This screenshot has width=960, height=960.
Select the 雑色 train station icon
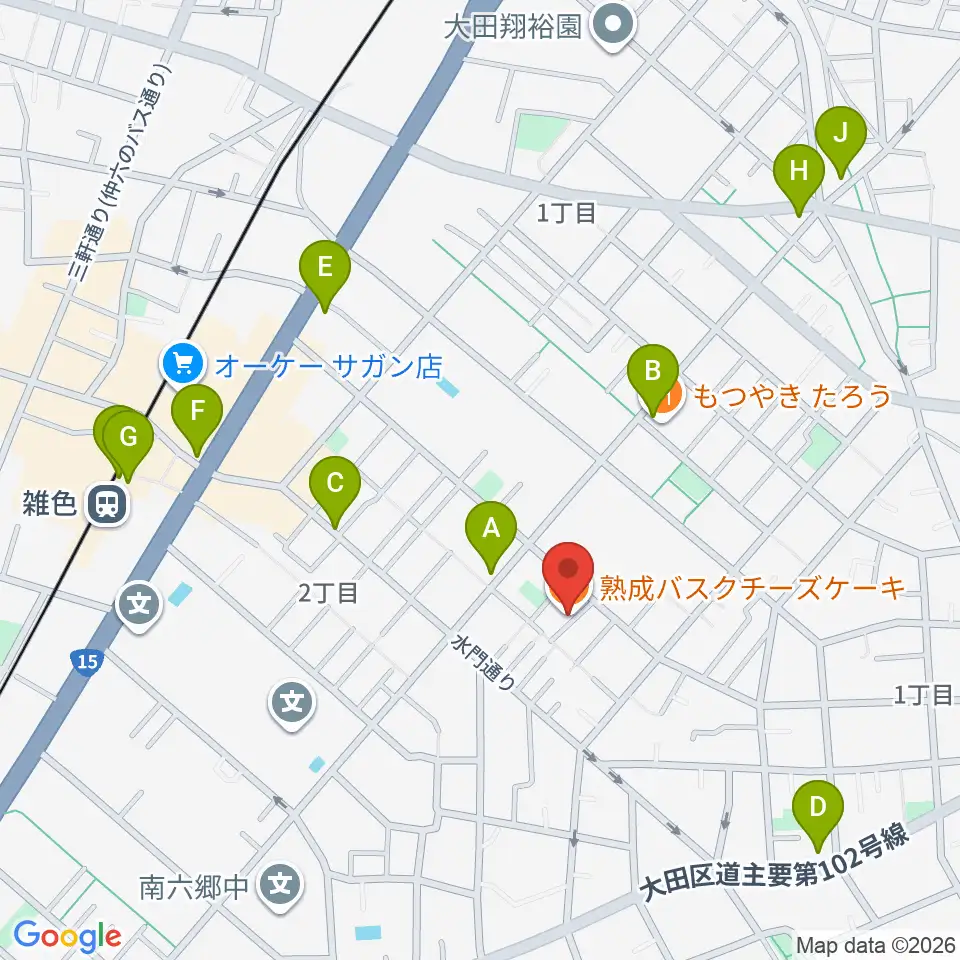[108, 504]
